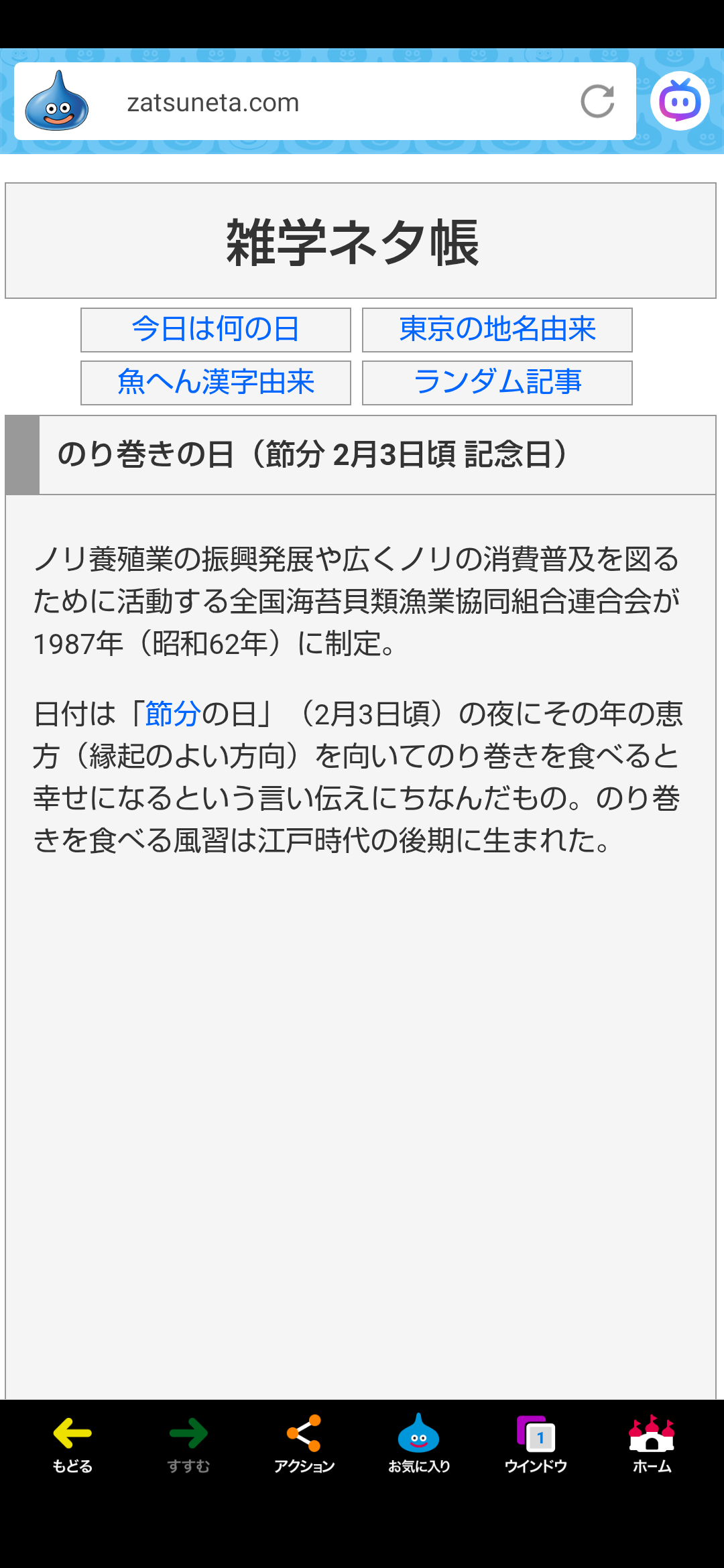Viewport: 724px width, 1568px height.
Task: Tap the zatsuneta.com address bar
Action: click(322, 103)
